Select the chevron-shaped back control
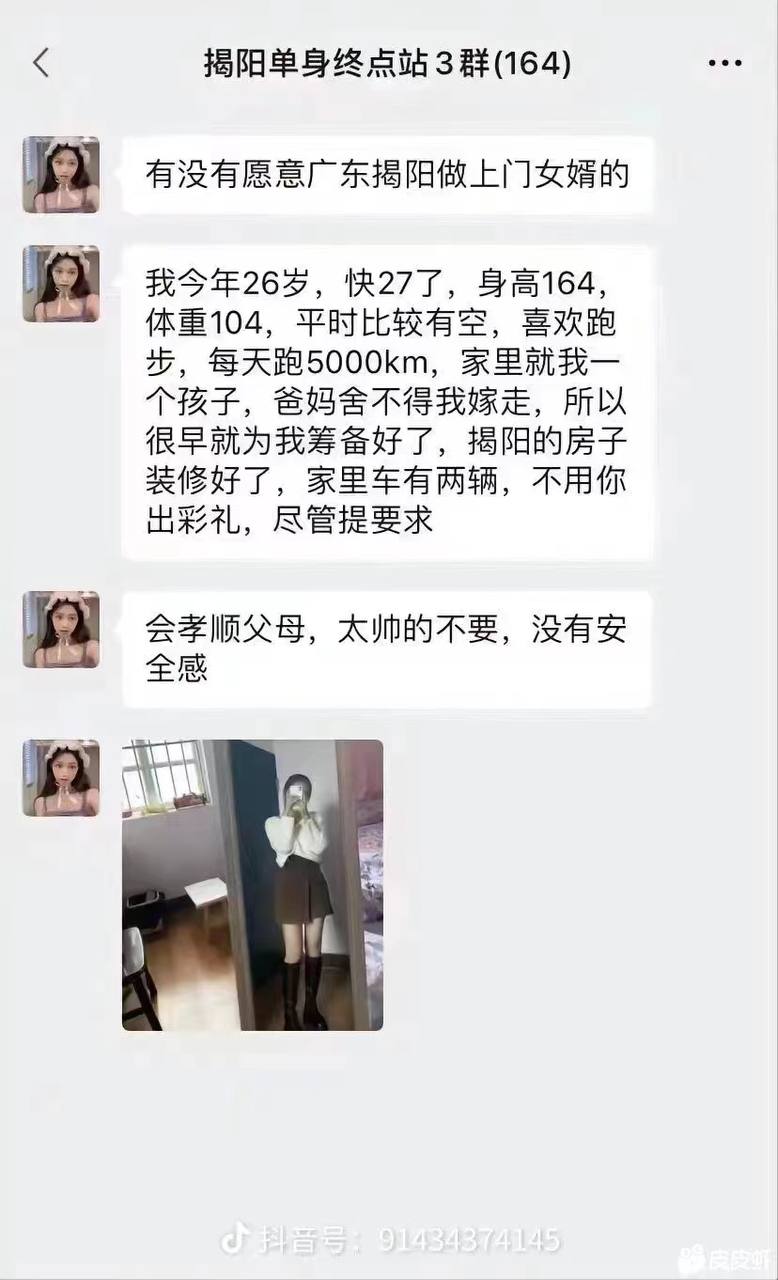Screen dimensions: 778x1280 tap(40, 62)
